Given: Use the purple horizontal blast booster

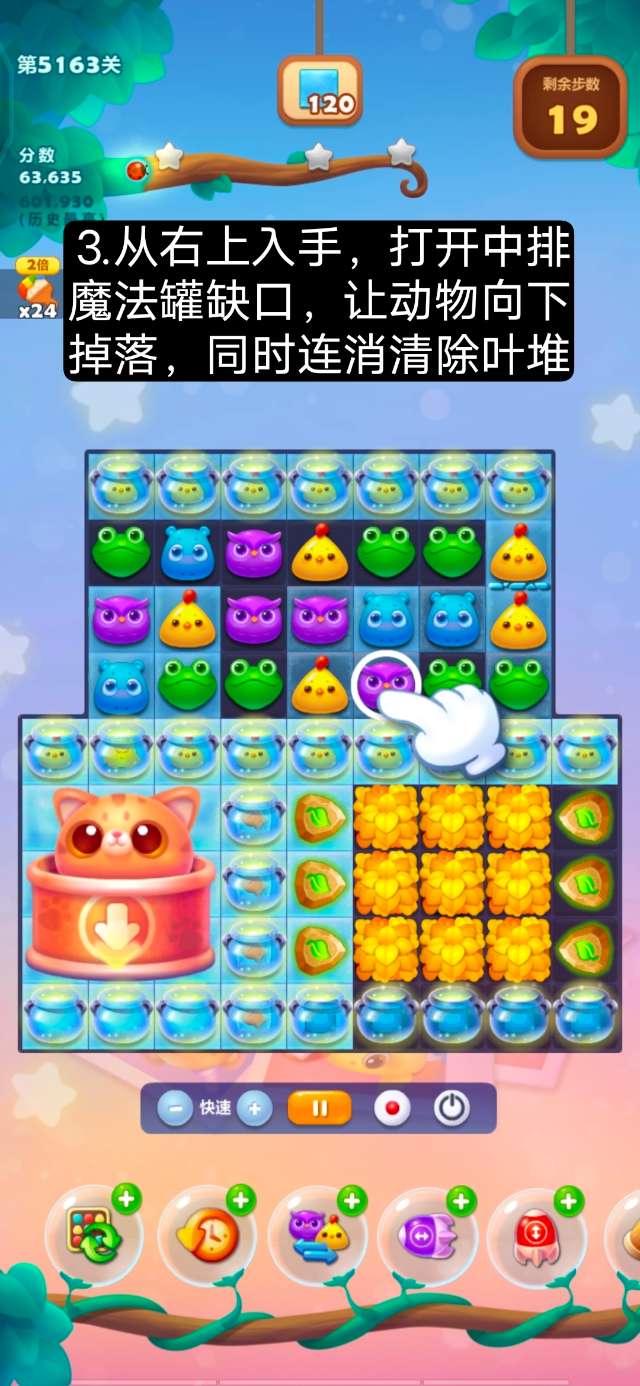Looking at the screenshot, I should pos(426,1235).
